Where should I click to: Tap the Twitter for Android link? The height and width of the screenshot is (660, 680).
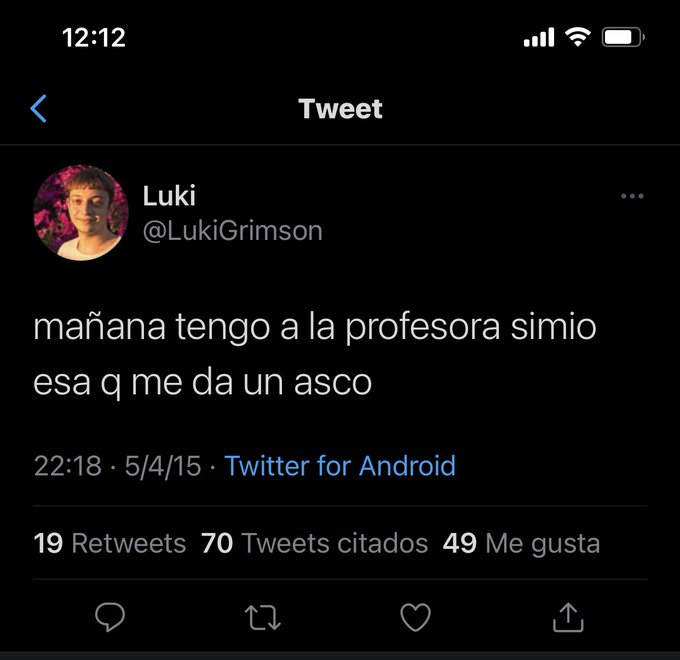point(340,465)
